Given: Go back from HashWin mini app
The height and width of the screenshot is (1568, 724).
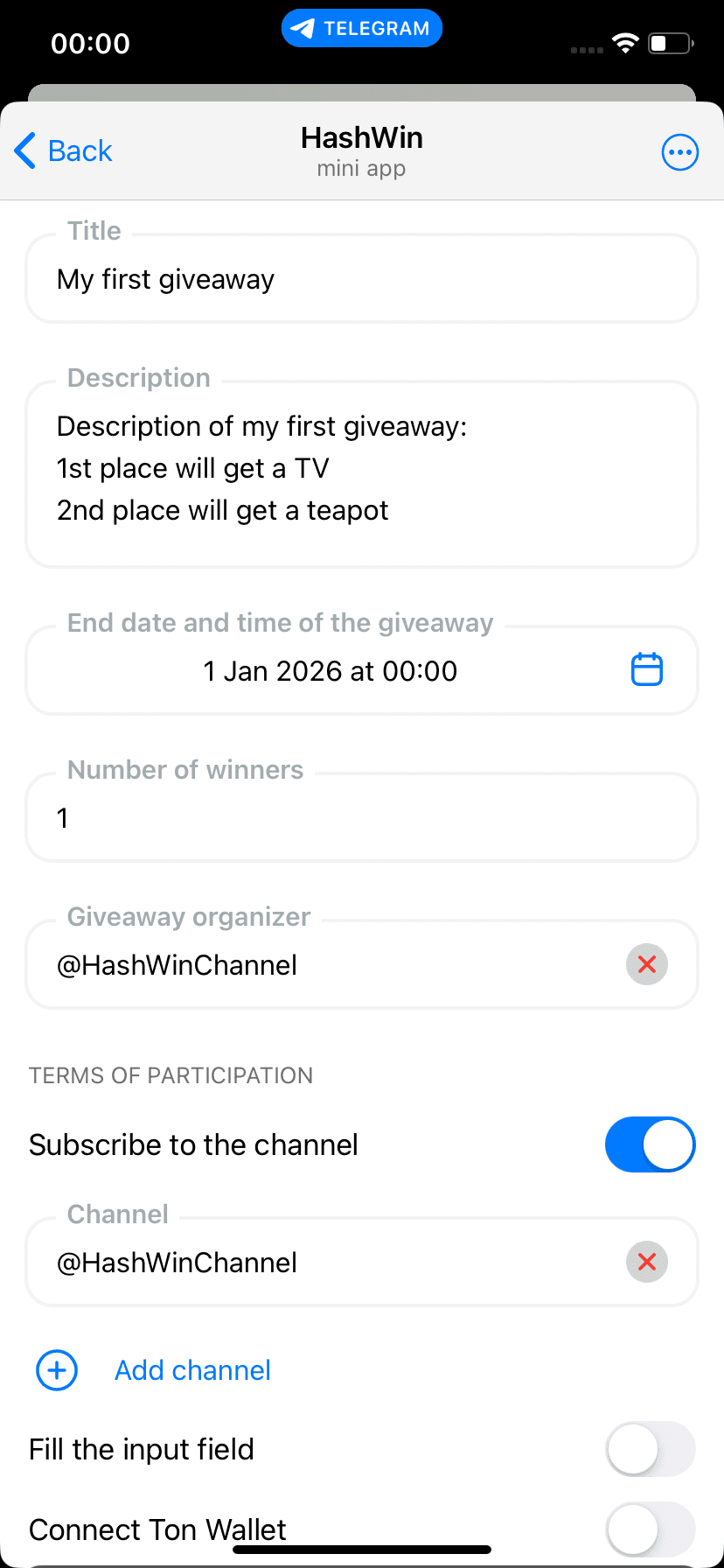Looking at the screenshot, I should click(x=64, y=151).
